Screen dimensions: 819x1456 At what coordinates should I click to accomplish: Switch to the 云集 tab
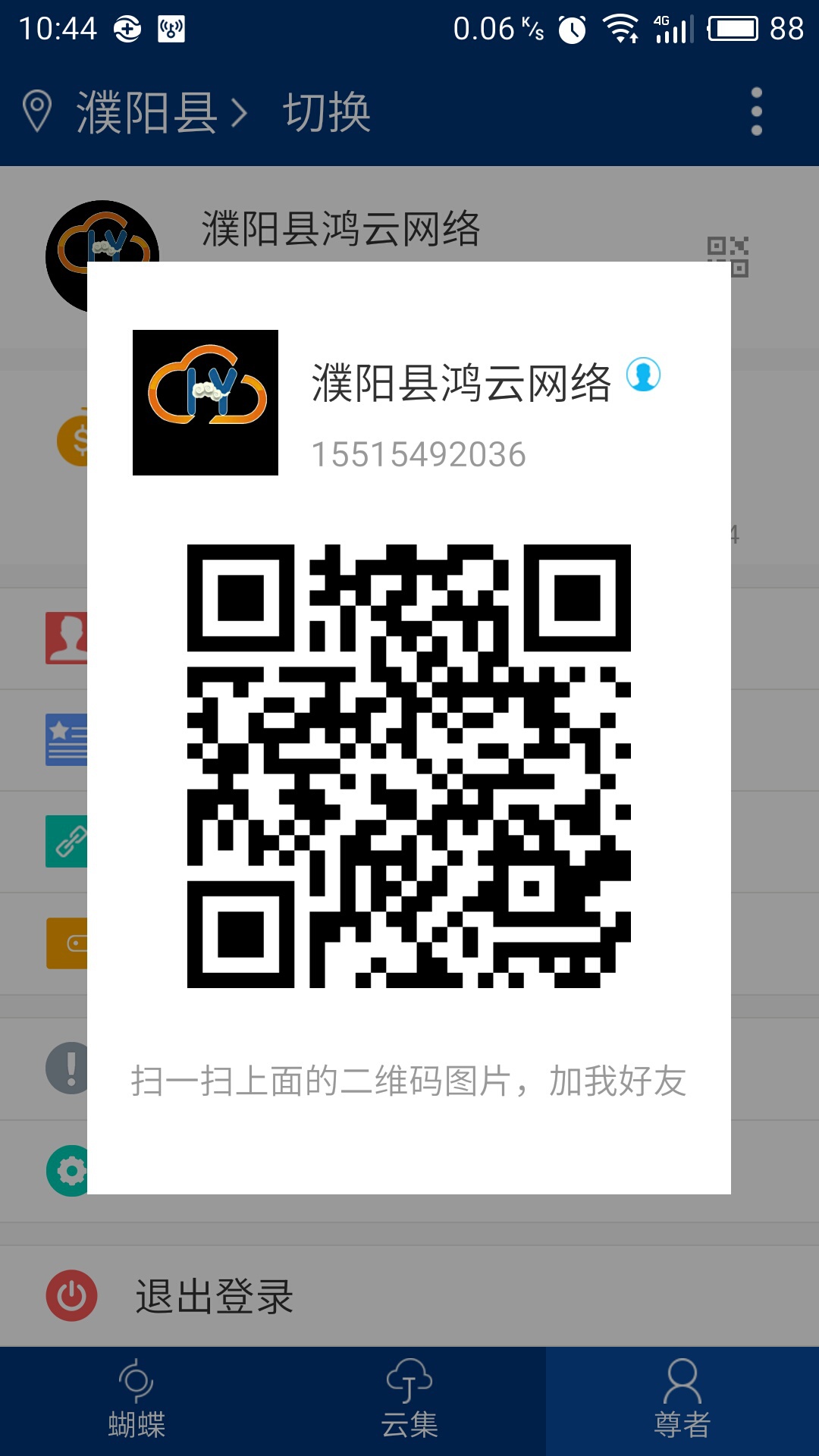409,1401
